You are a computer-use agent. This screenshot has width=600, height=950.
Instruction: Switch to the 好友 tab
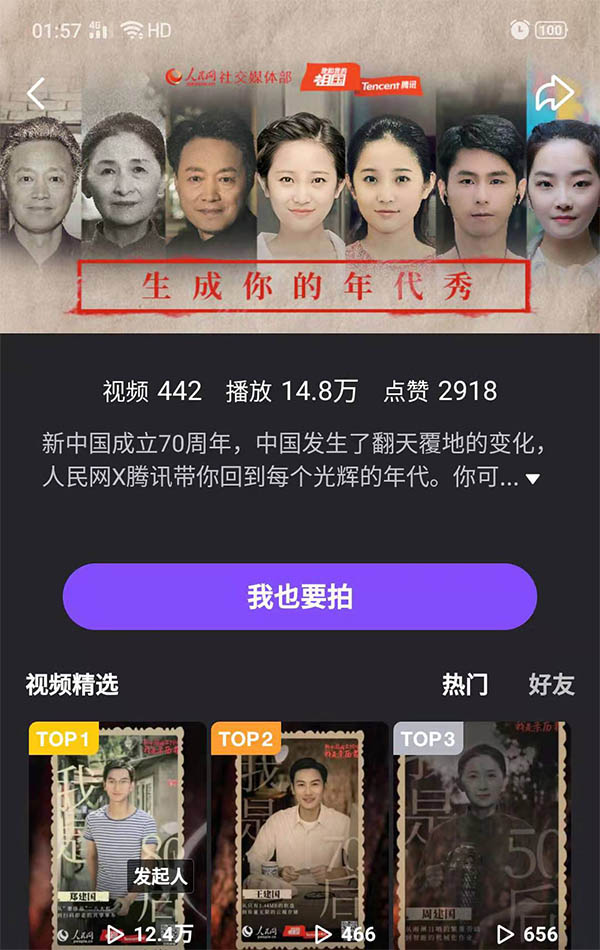[551, 685]
